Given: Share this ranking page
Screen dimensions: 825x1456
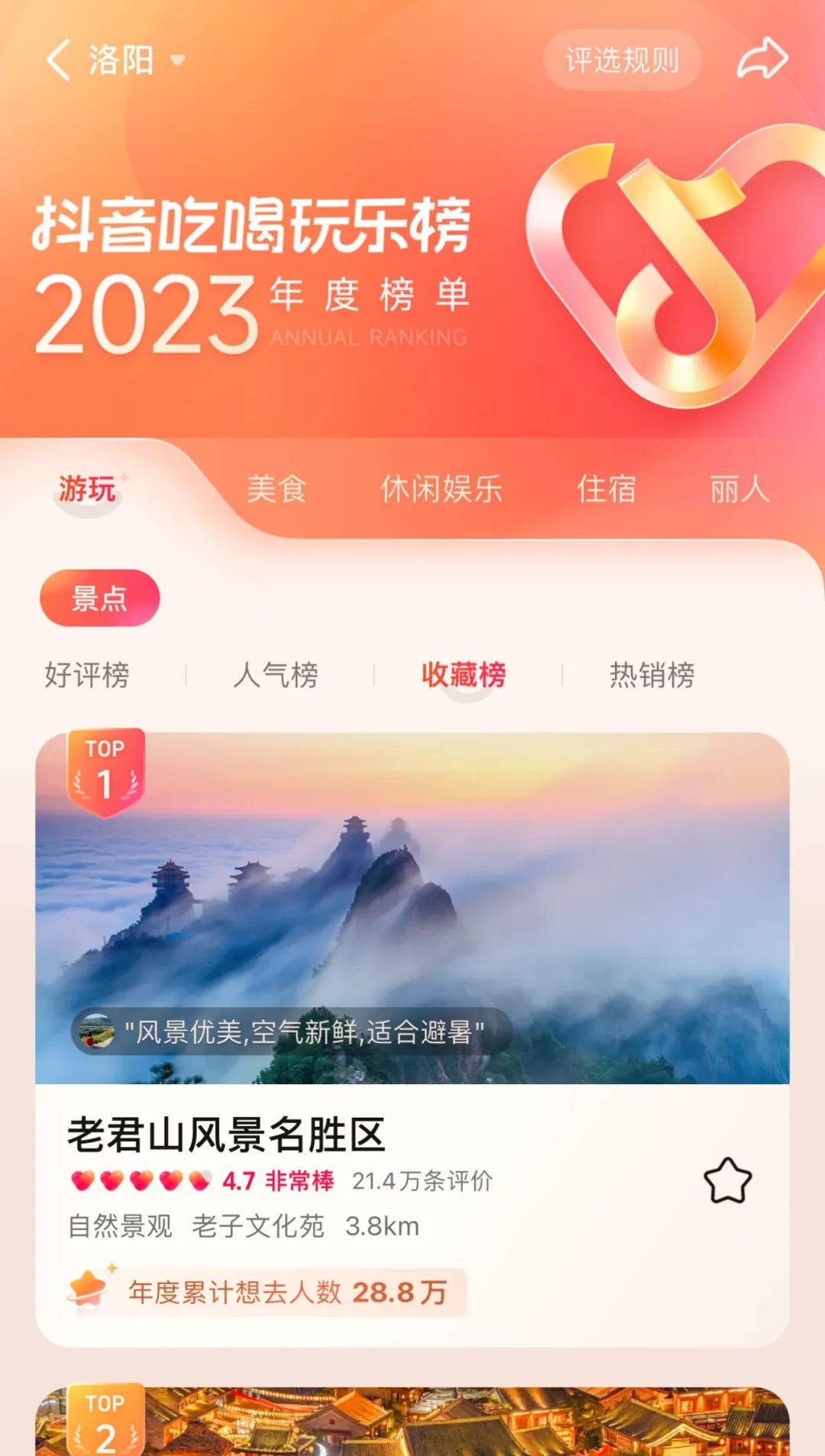Looking at the screenshot, I should (762, 59).
